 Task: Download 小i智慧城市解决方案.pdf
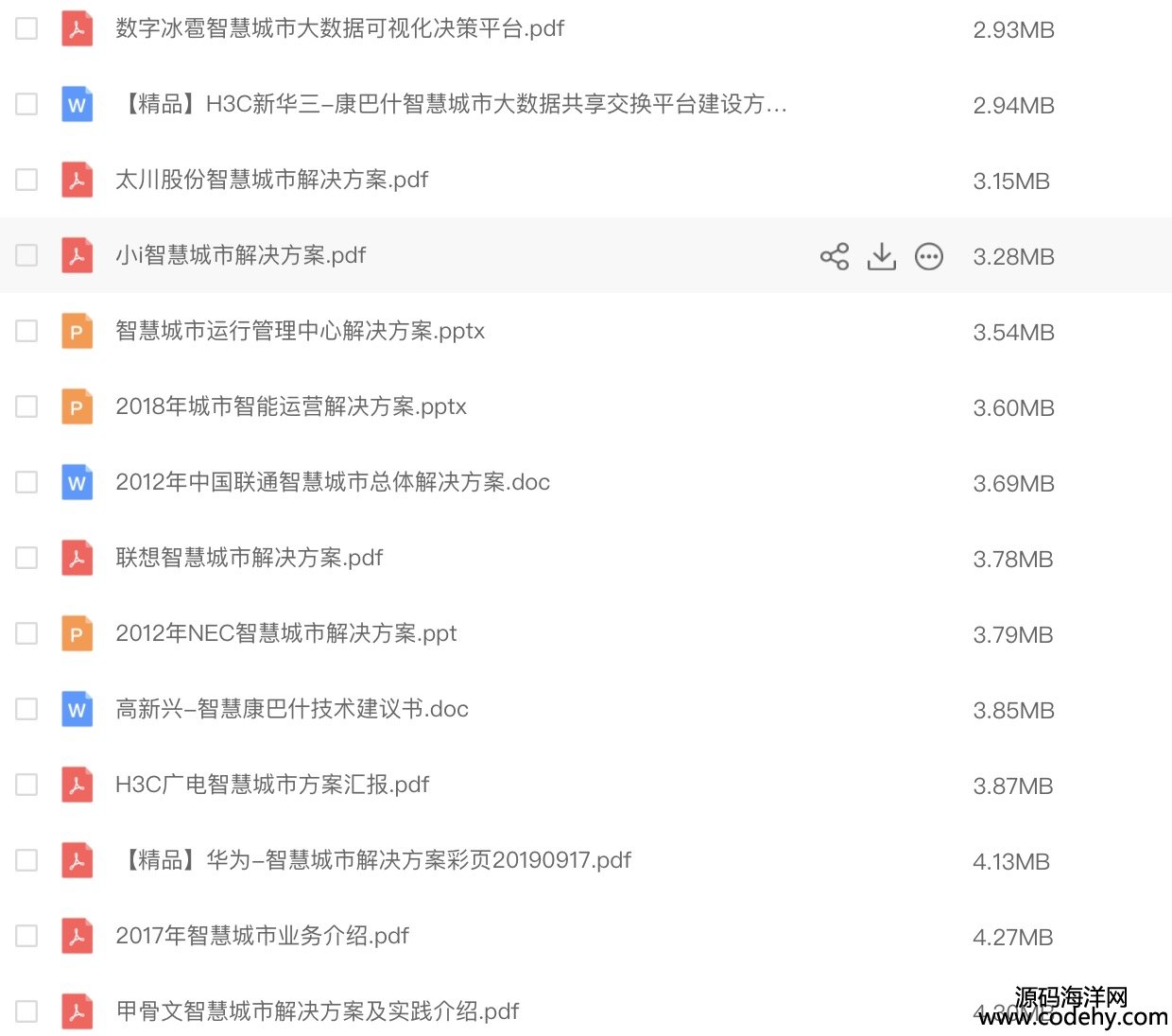(881, 256)
